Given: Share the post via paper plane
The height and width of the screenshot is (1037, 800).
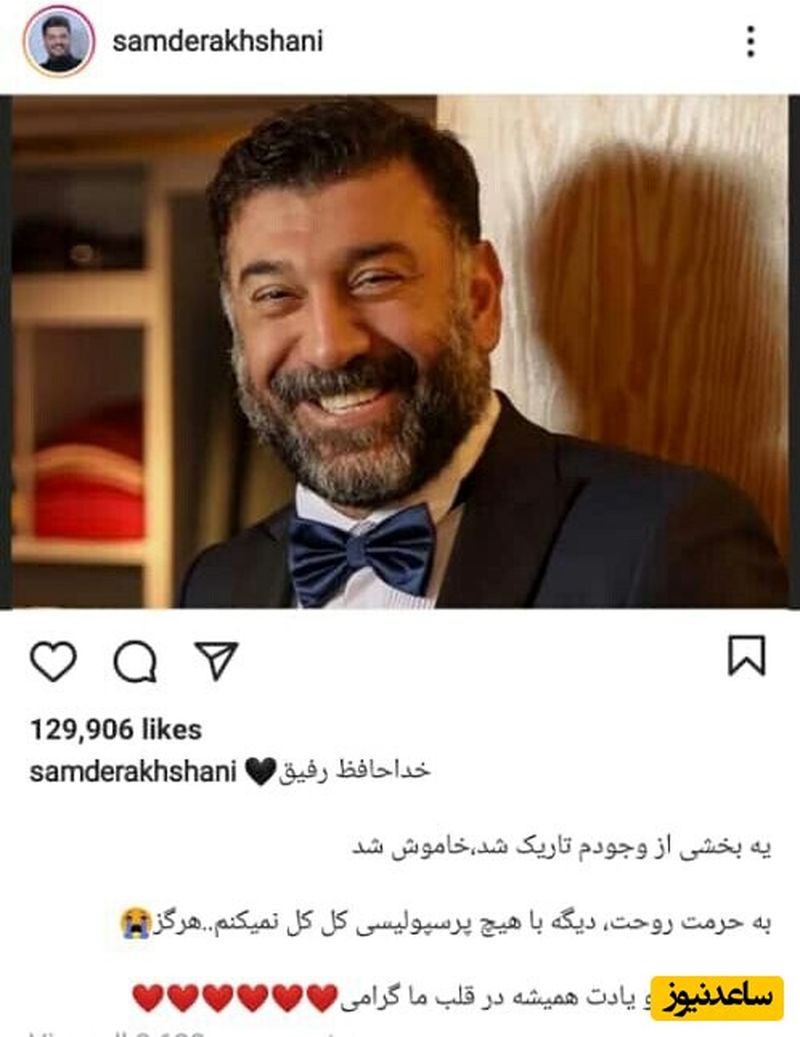Looking at the screenshot, I should click(x=216, y=660).
